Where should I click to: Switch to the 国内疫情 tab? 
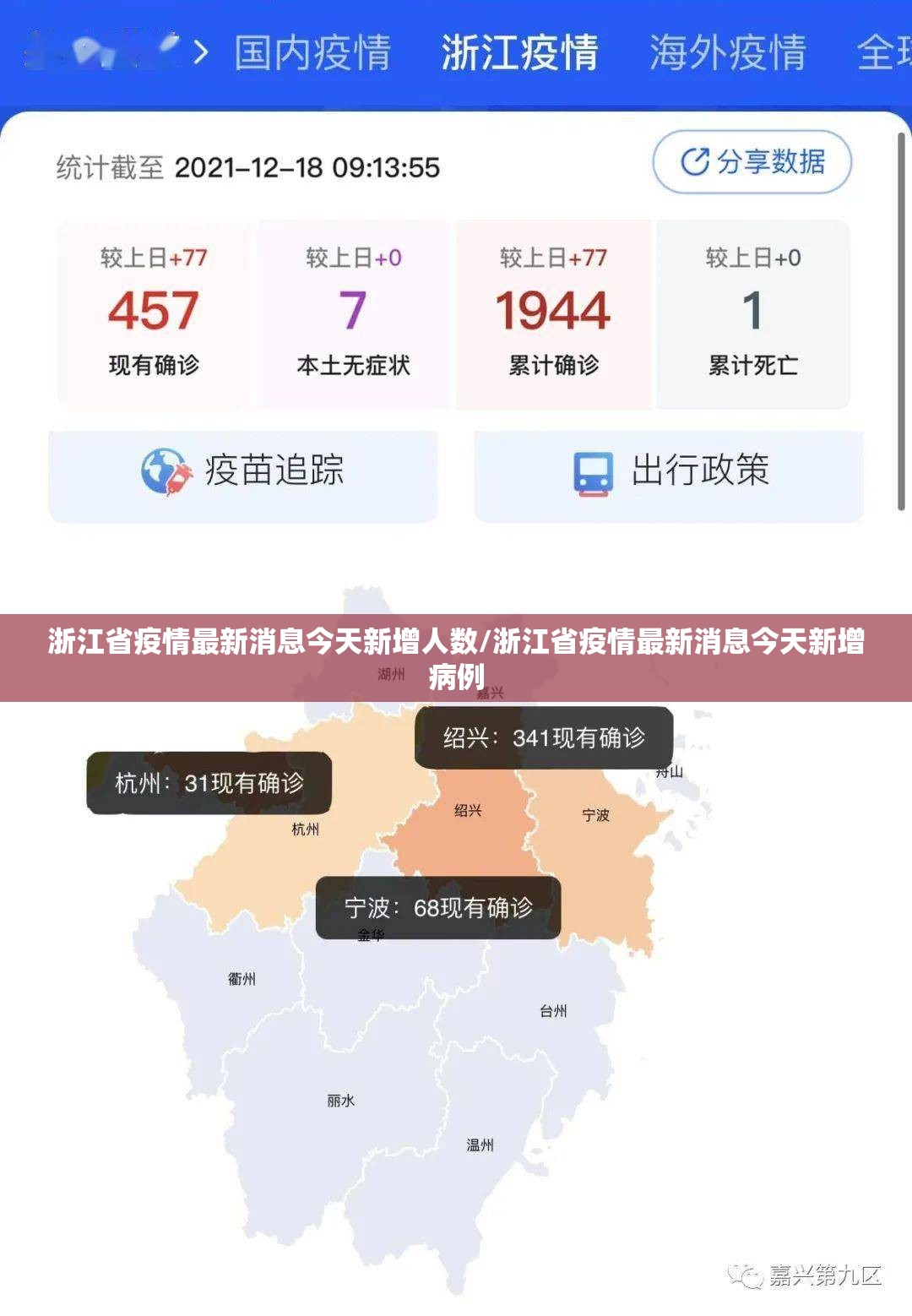312,52
